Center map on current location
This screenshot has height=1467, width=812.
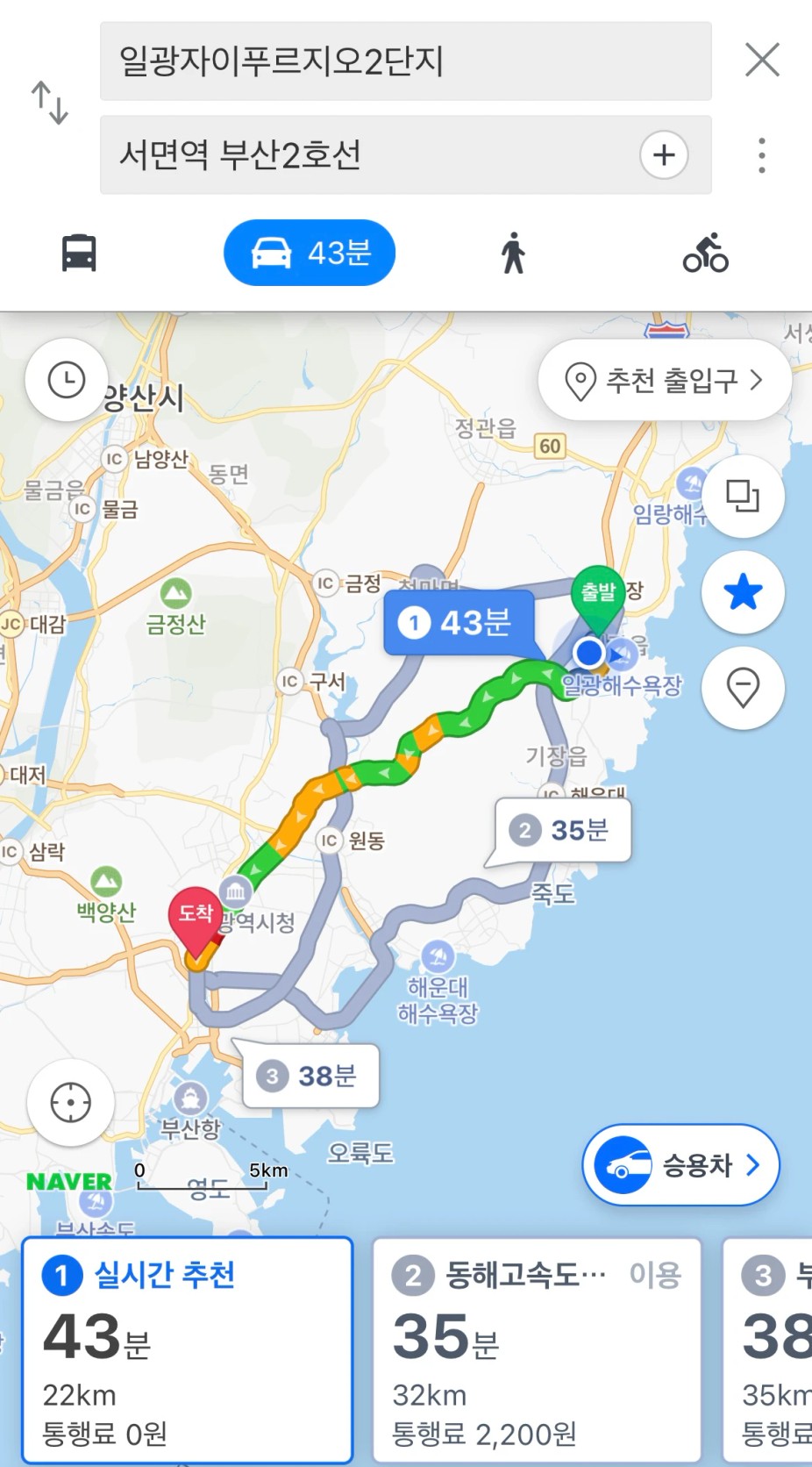[71, 1103]
